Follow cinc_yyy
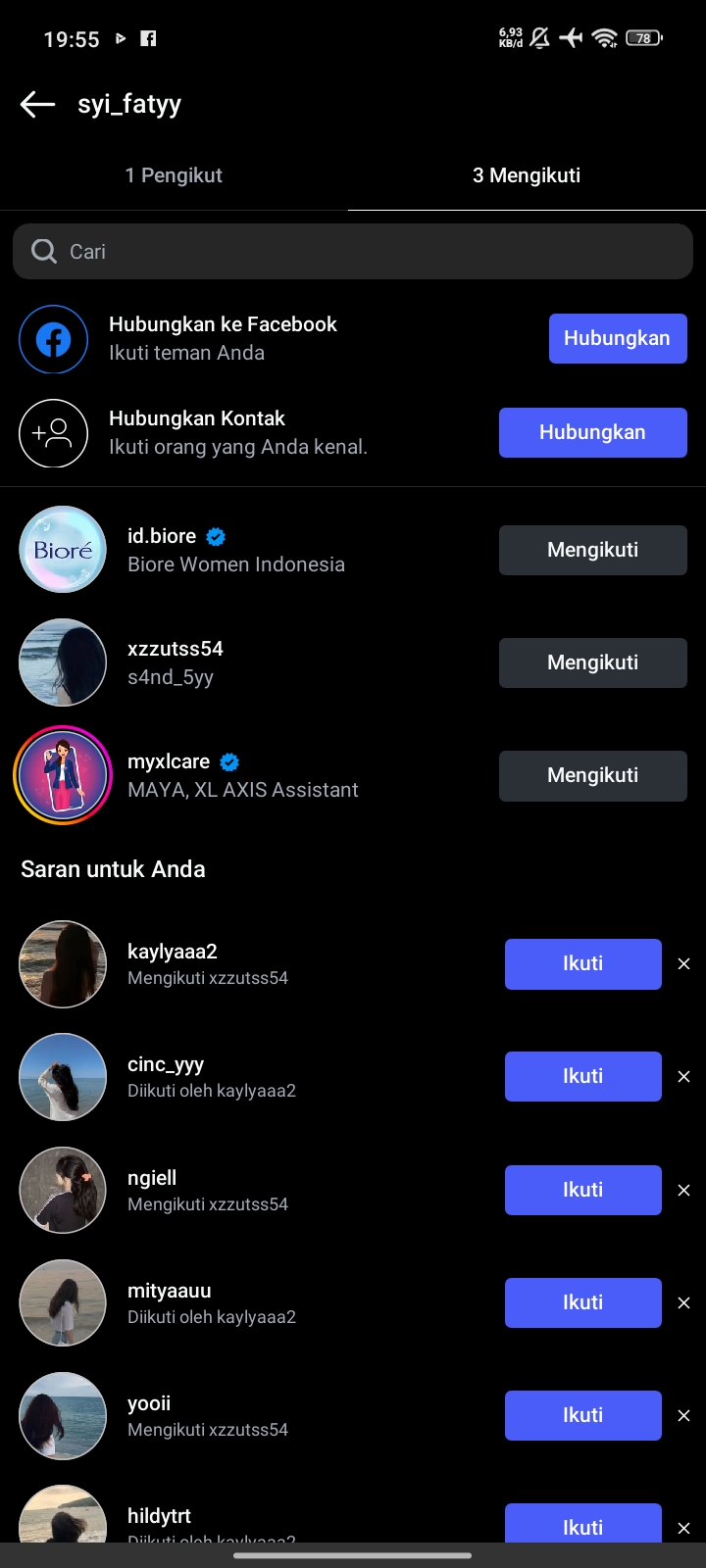This screenshot has width=706, height=1568. coord(582,1077)
